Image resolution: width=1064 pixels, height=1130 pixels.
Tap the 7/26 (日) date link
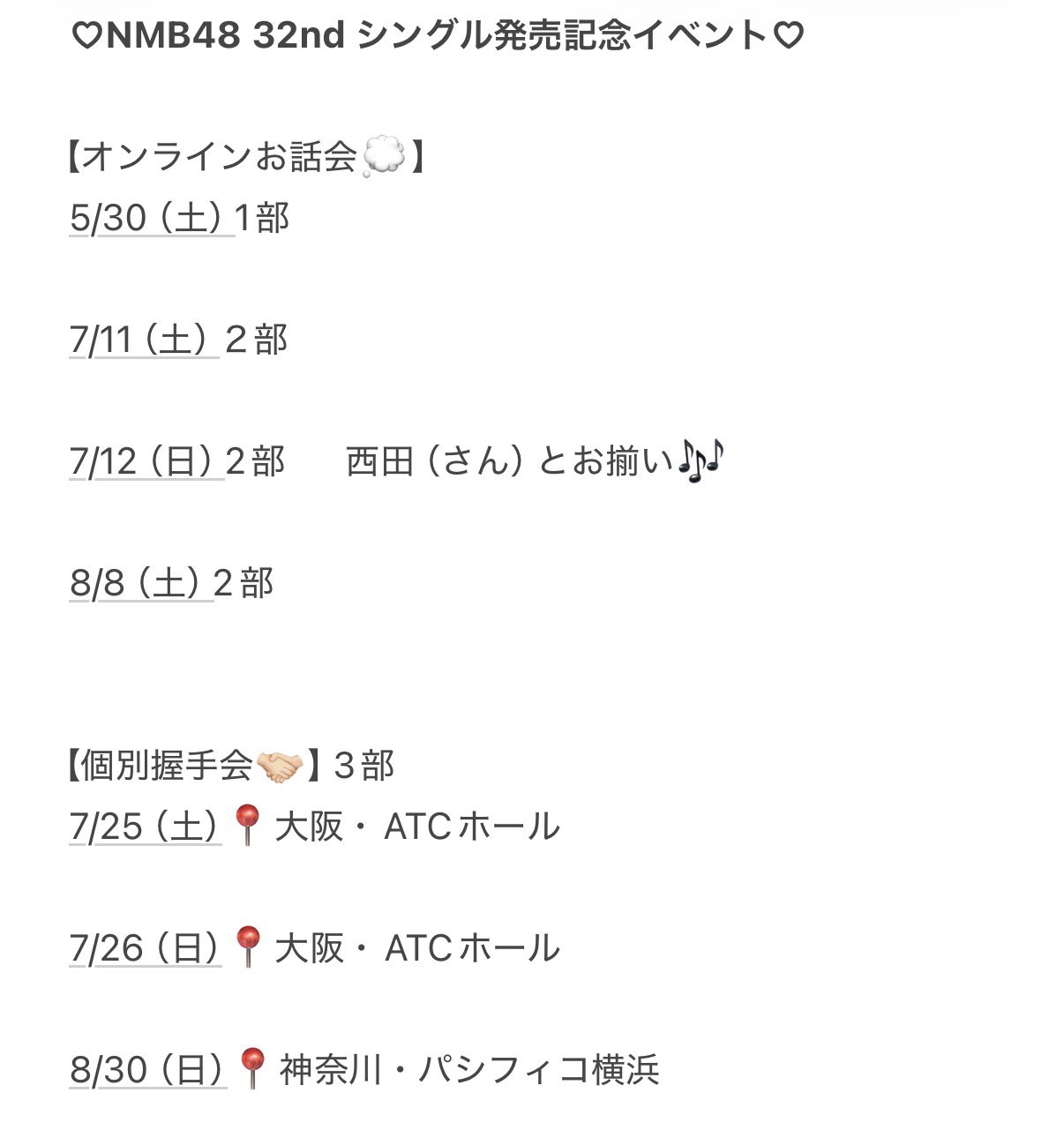coord(145,949)
